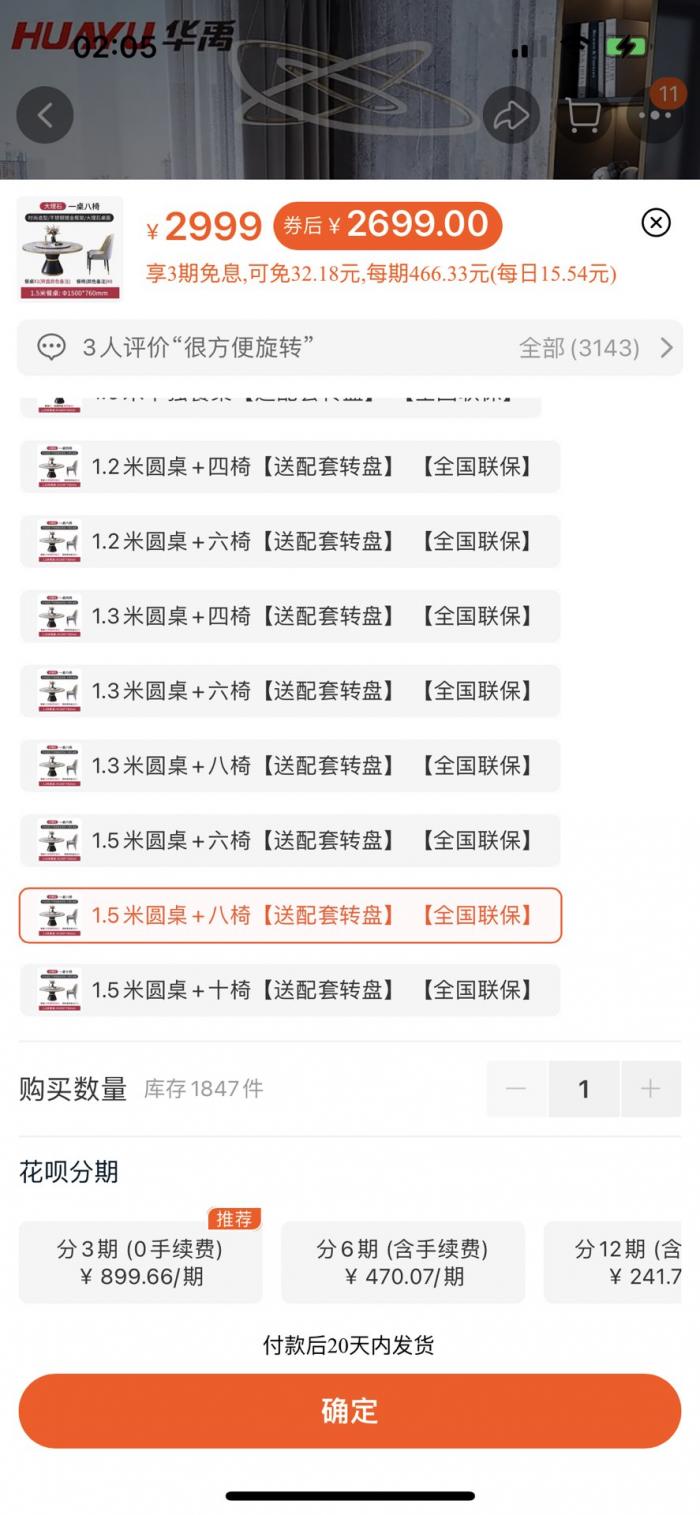The height and width of the screenshot is (1515, 700).
Task: Go back using the top arrow
Action: [x=45, y=115]
